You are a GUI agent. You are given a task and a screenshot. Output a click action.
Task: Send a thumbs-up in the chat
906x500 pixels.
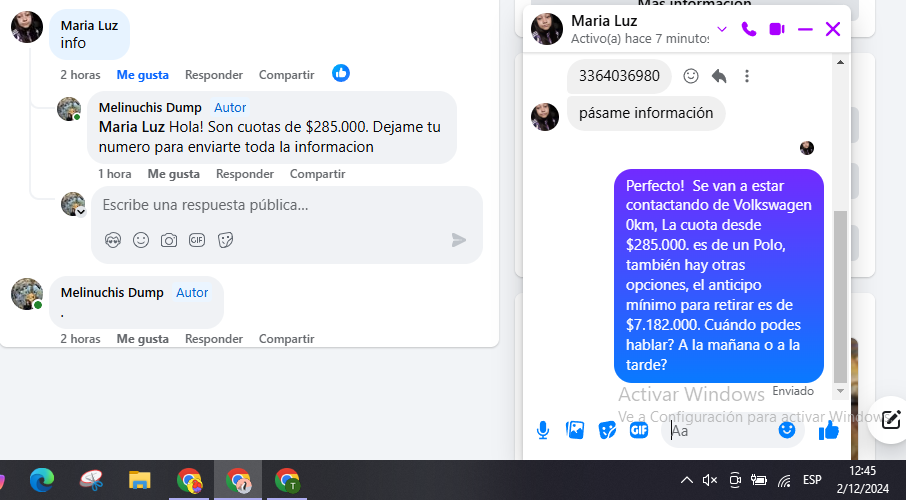(x=828, y=430)
